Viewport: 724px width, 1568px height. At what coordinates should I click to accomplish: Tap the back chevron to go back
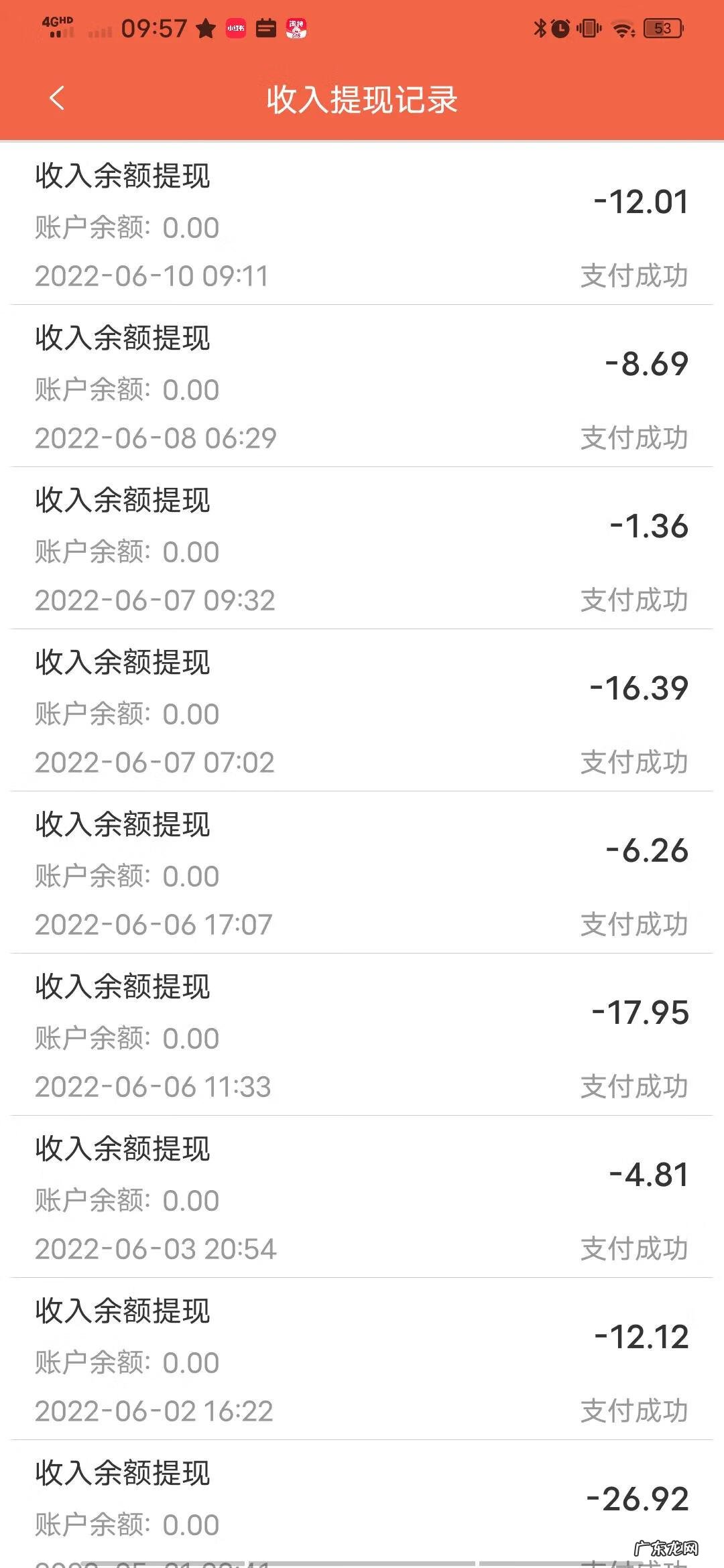pos(57,99)
